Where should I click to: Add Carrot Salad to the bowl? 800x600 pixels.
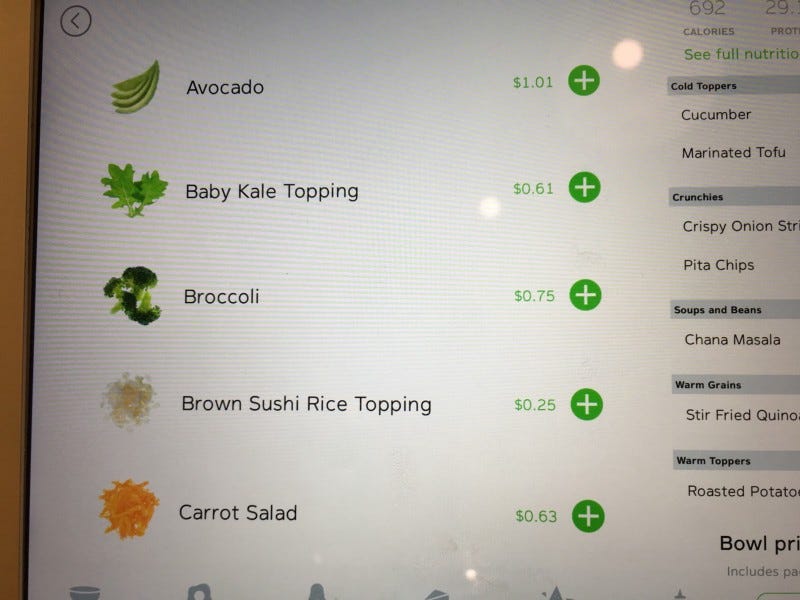[588, 516]
